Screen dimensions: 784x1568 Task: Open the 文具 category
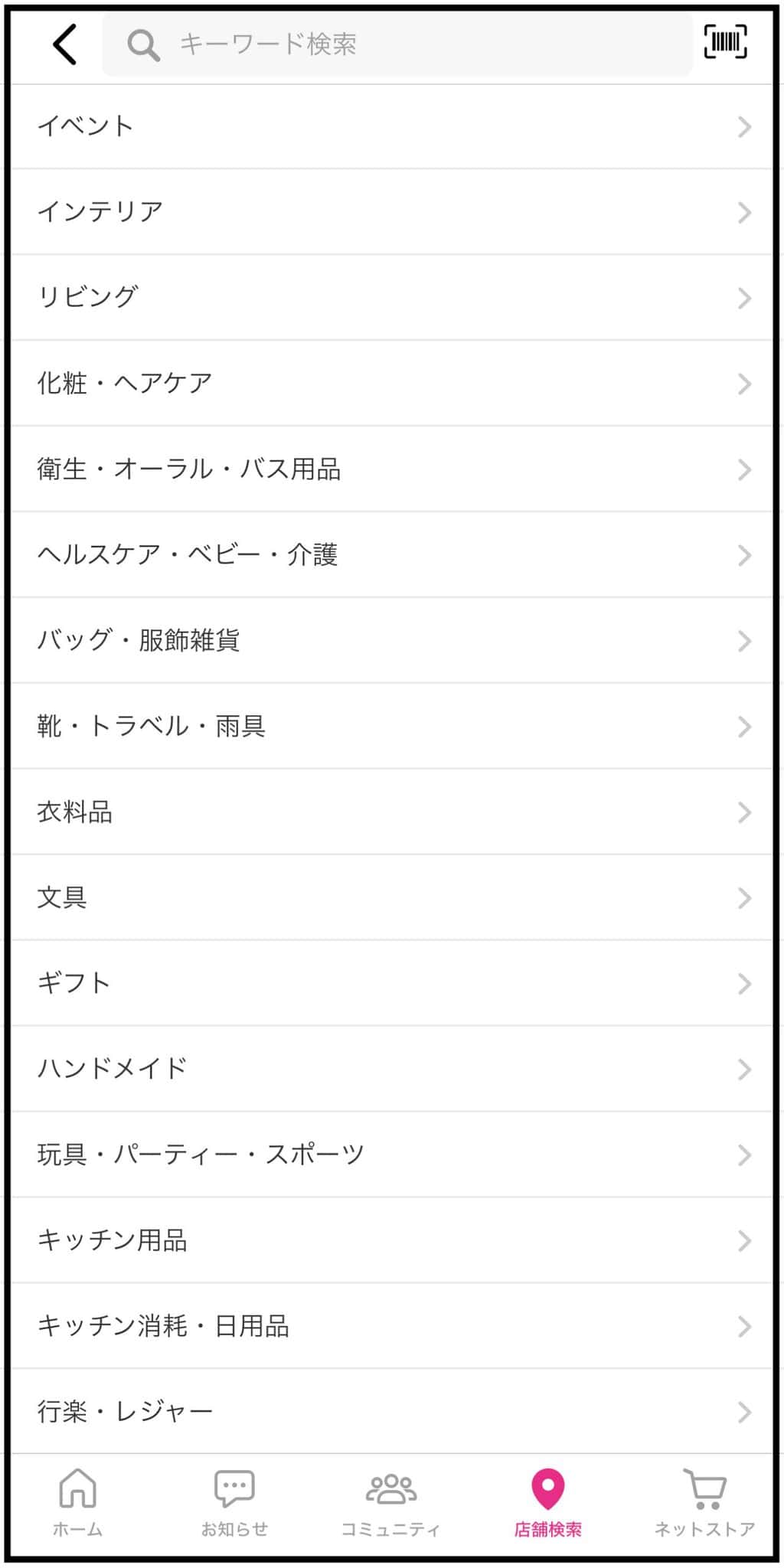pos(392,898)
